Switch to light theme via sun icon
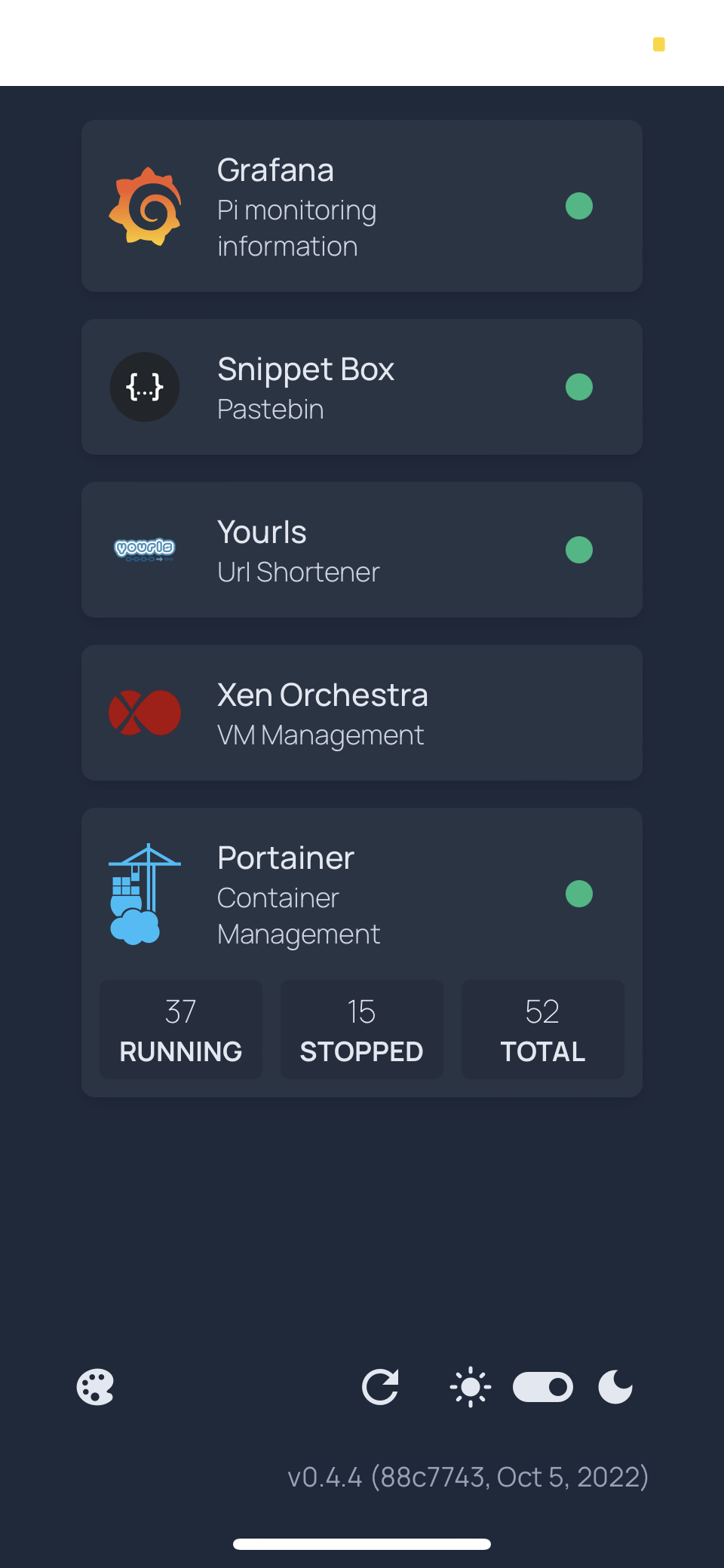Image resolution: width=724 pixels, height=1568 pixels. point(470,1387)
